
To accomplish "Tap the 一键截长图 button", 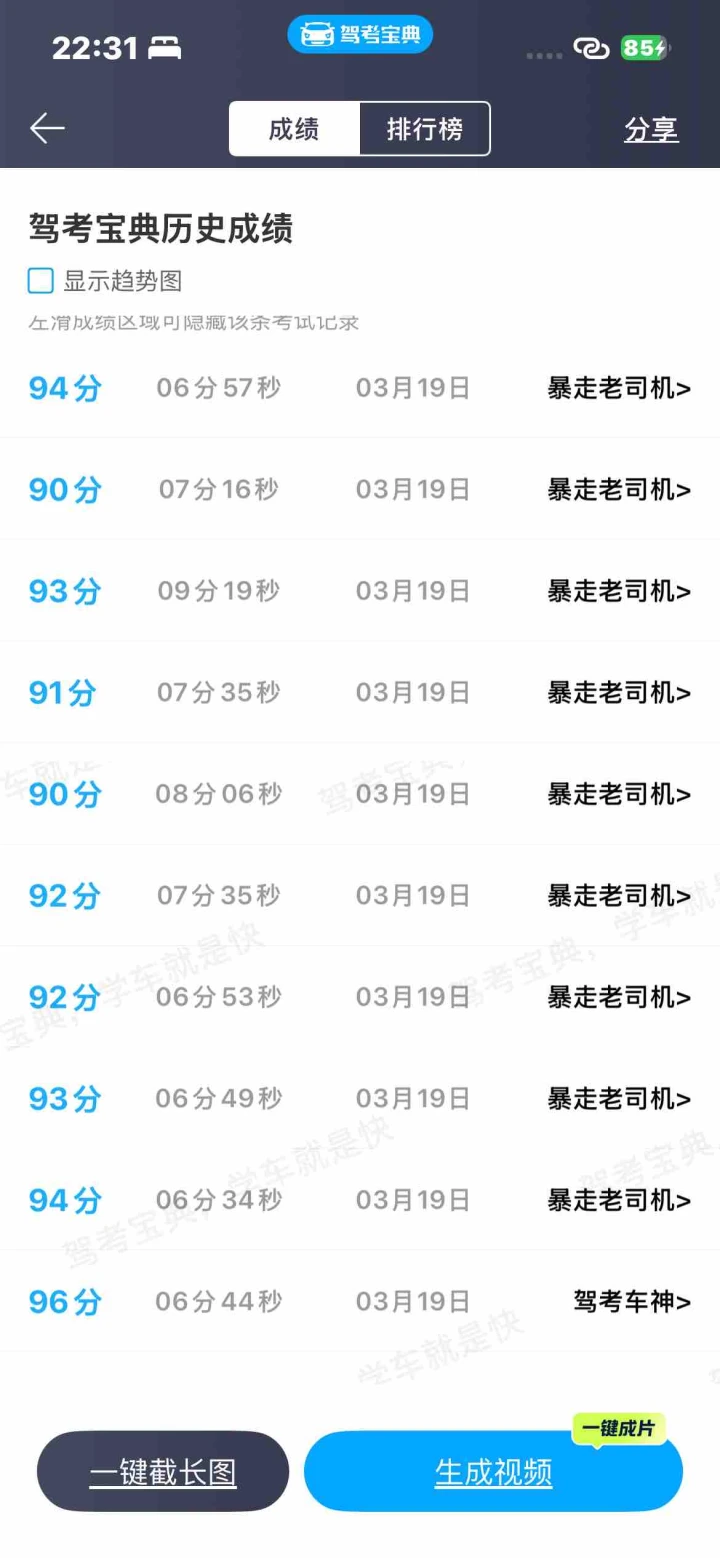I will pyautogui.click(x=163, y=1472).
